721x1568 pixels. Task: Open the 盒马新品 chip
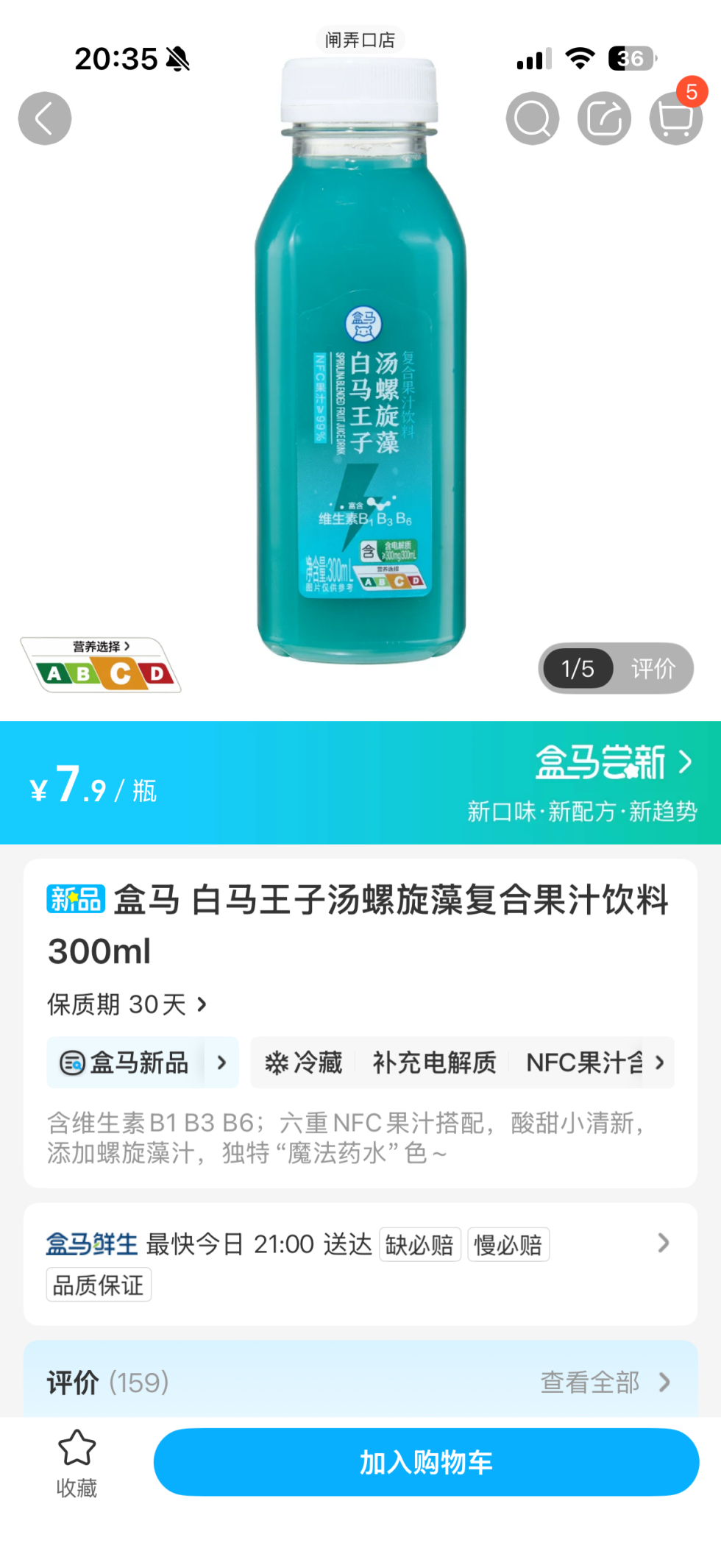[x=142, y=1063]
